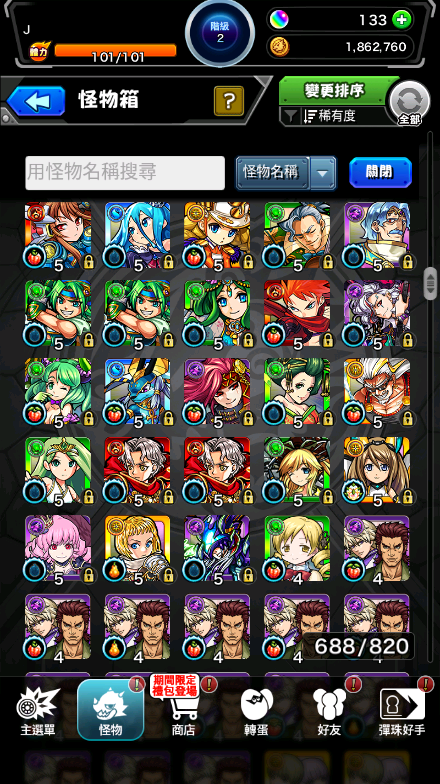Tap the 全部 refresh filter button
This screenshot has width=440, height=784.
tap(409, 103)
